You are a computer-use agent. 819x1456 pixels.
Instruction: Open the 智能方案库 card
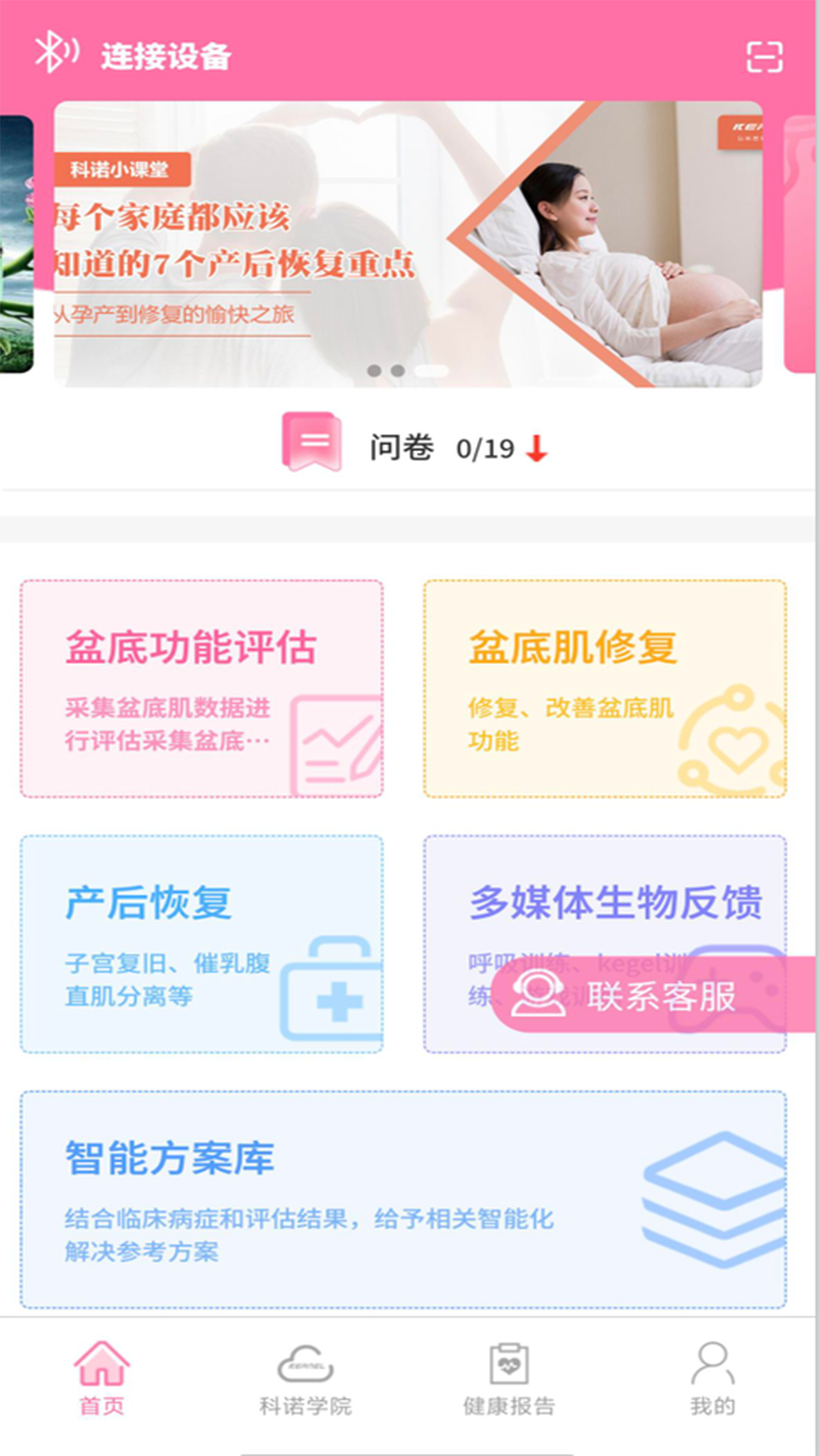coord(403,1199)
